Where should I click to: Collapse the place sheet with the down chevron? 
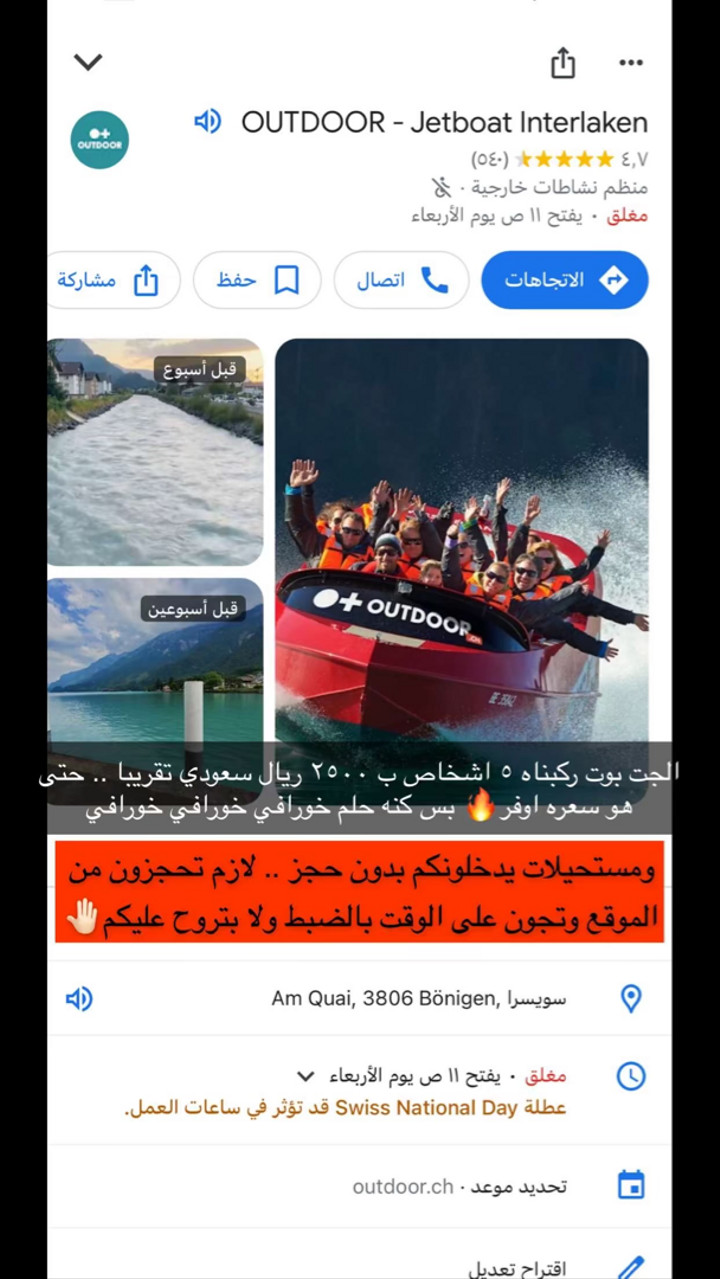[88, 62]
